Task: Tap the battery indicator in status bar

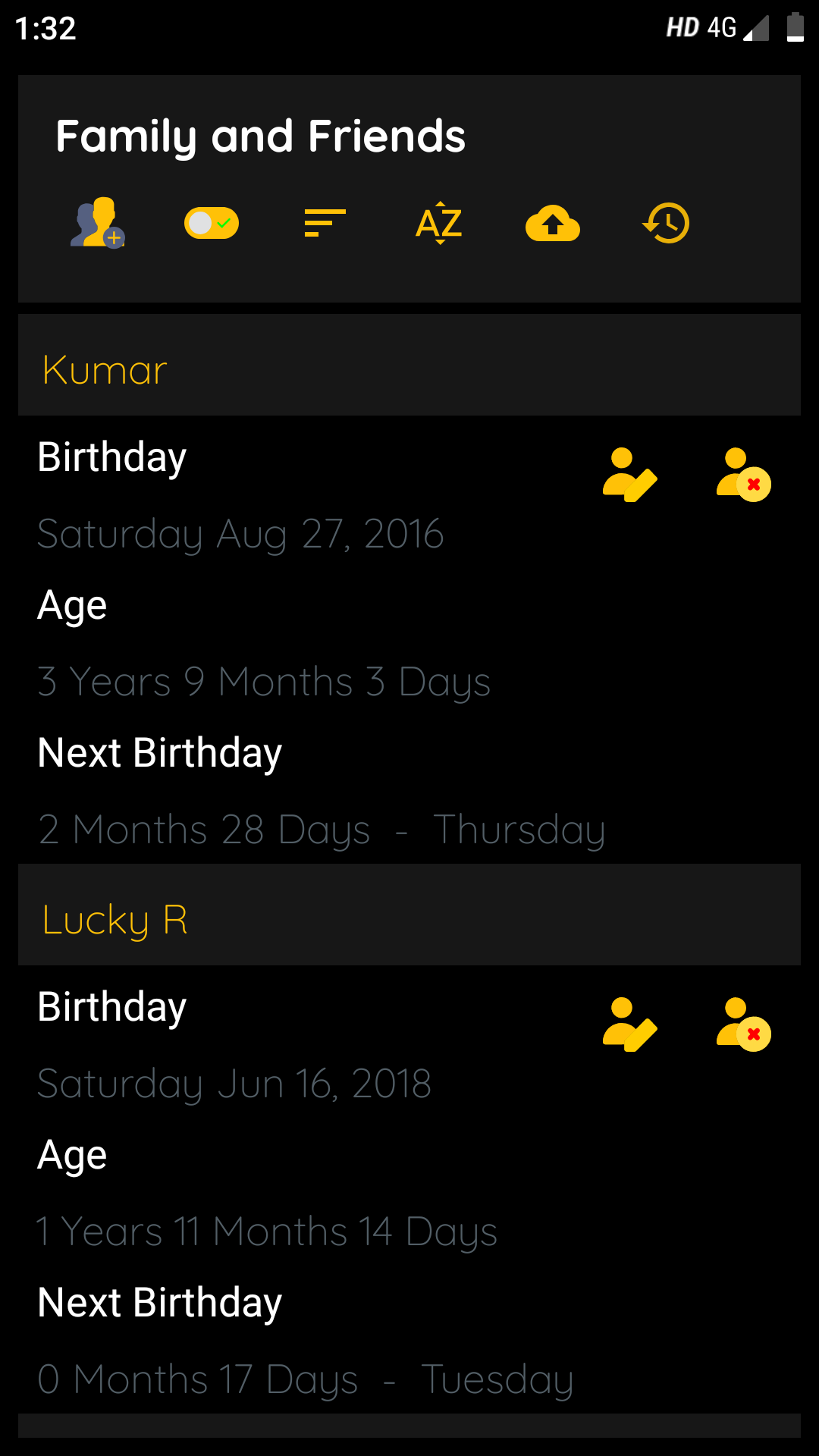Action: point(795,27)
